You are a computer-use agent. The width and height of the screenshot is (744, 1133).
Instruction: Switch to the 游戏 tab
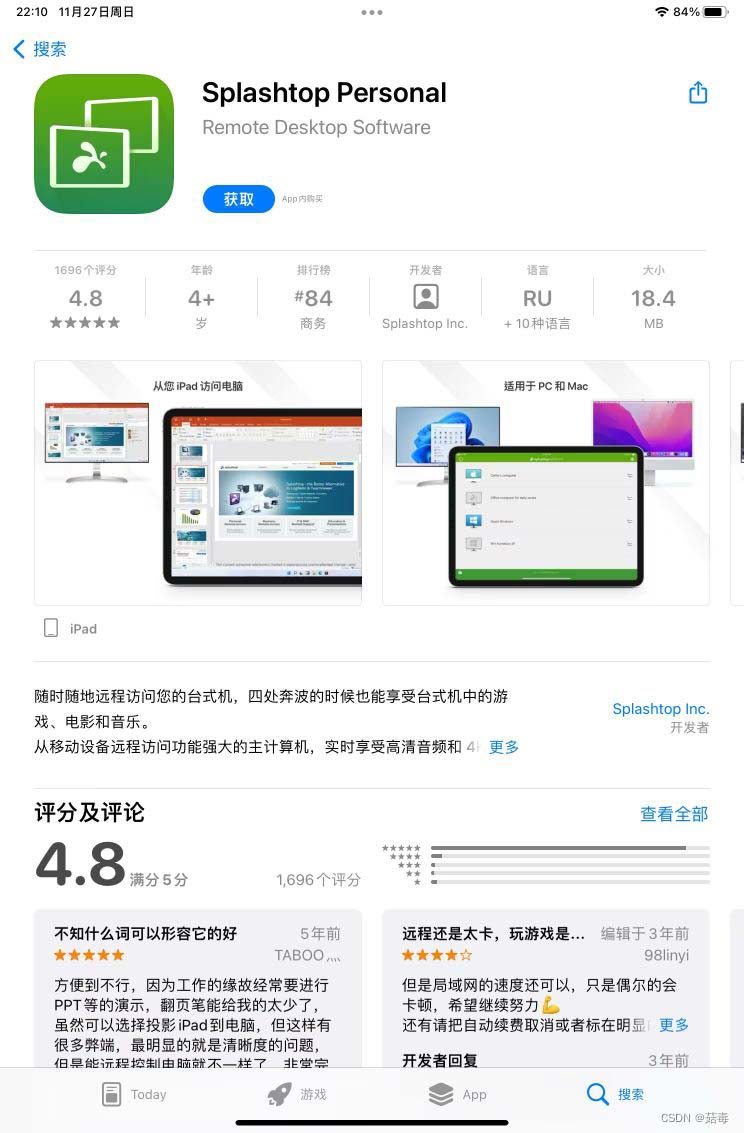tap(297, 1094)
